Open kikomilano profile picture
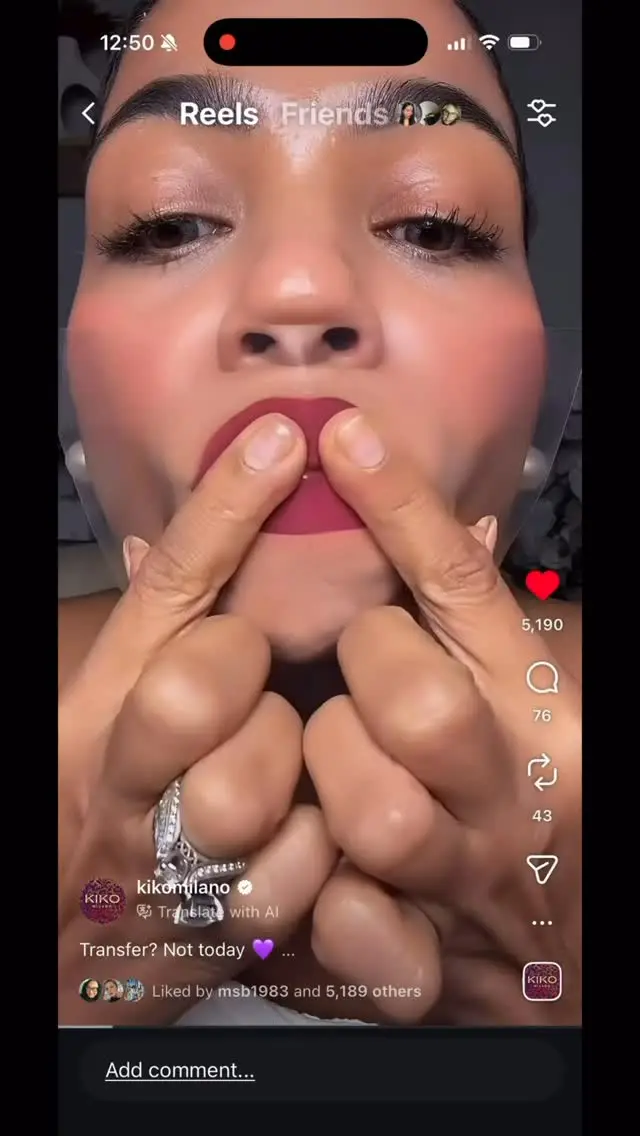The image size is (640, 1136). (102, 901)
